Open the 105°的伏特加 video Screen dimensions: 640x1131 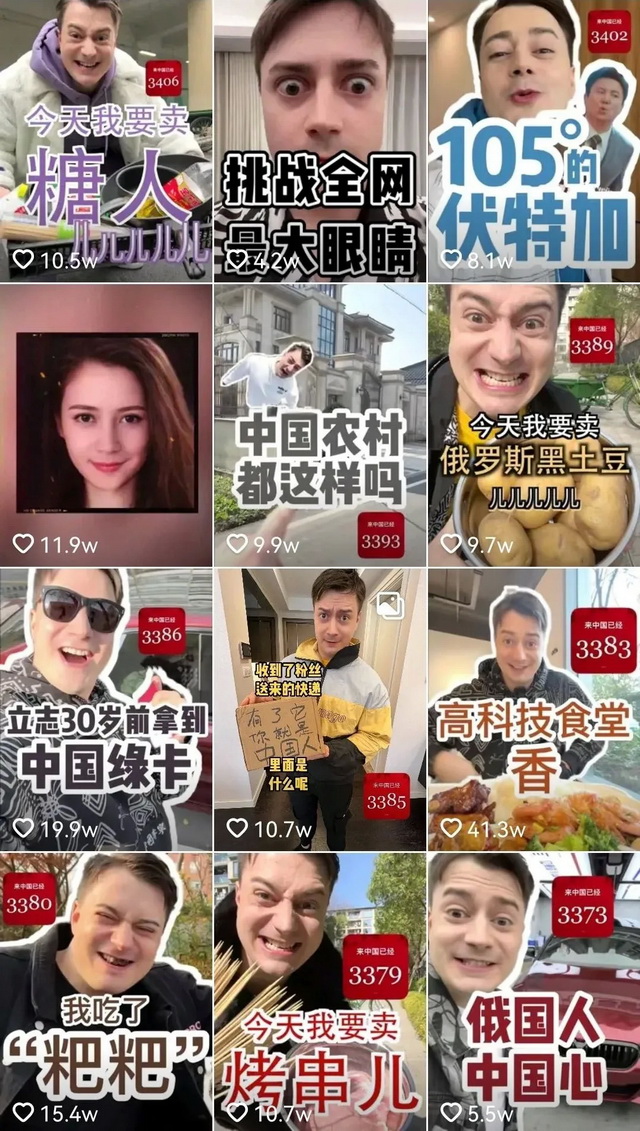pos(534,140)
